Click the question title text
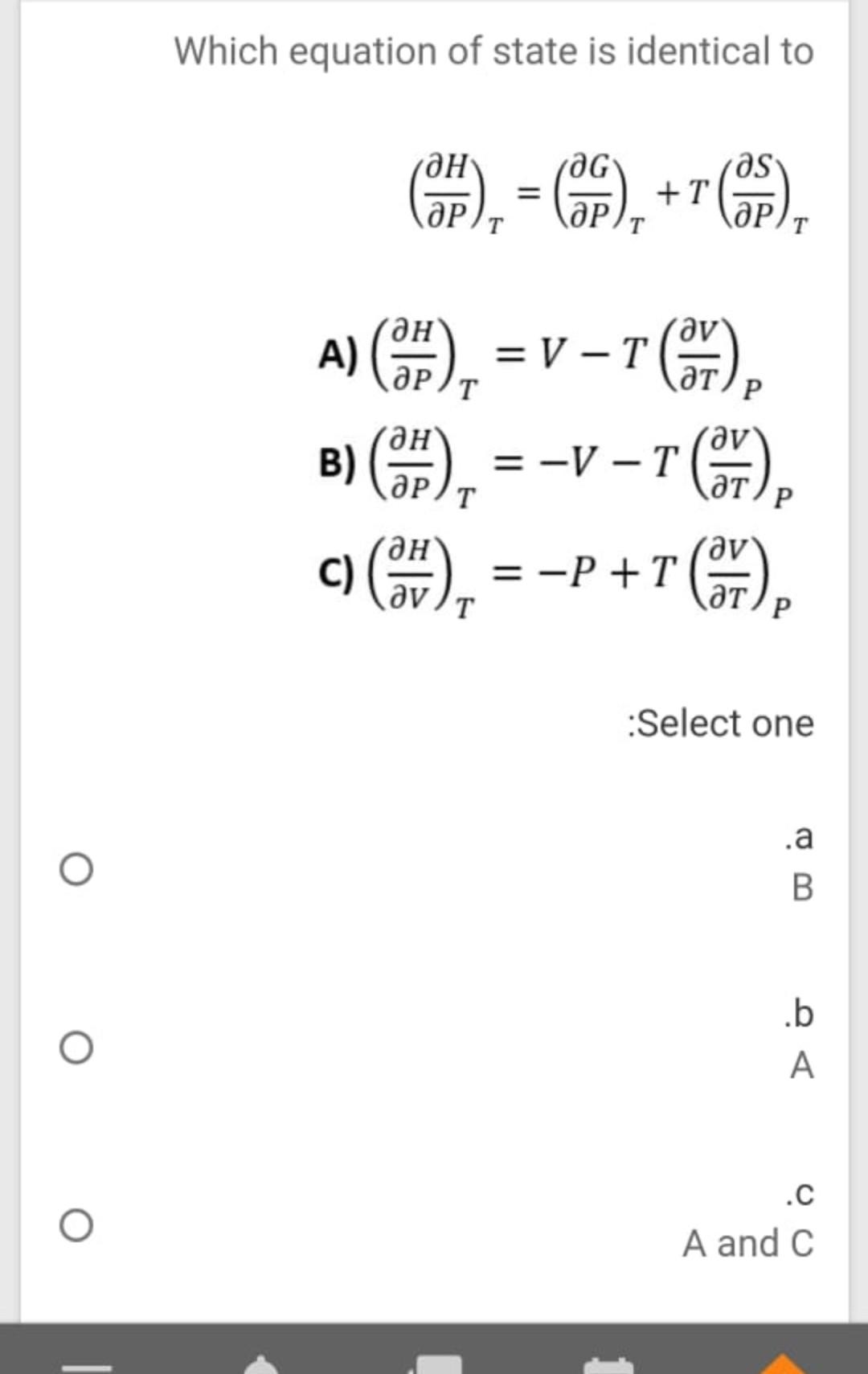The image size is (868, 1374). 493,51
